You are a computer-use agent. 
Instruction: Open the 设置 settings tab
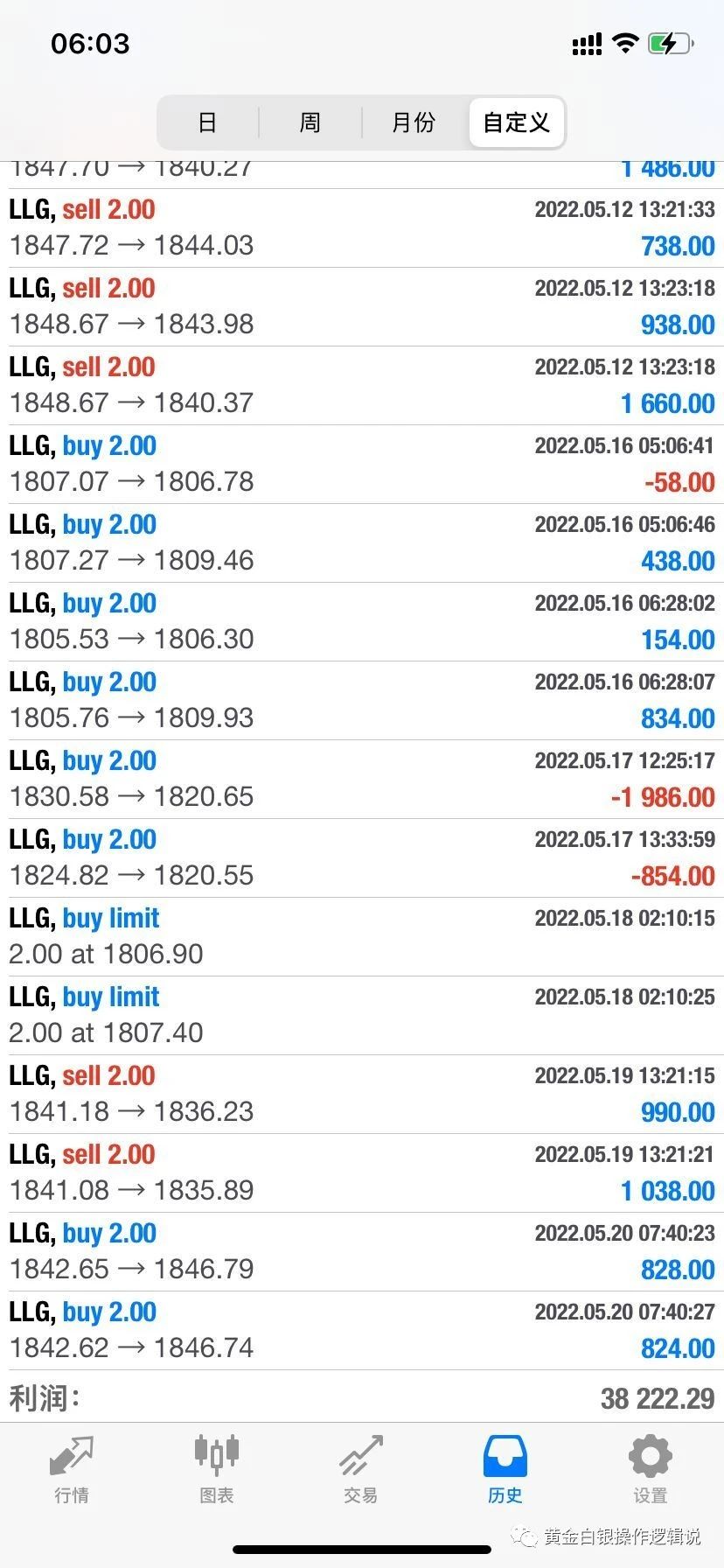point(651,1469)
